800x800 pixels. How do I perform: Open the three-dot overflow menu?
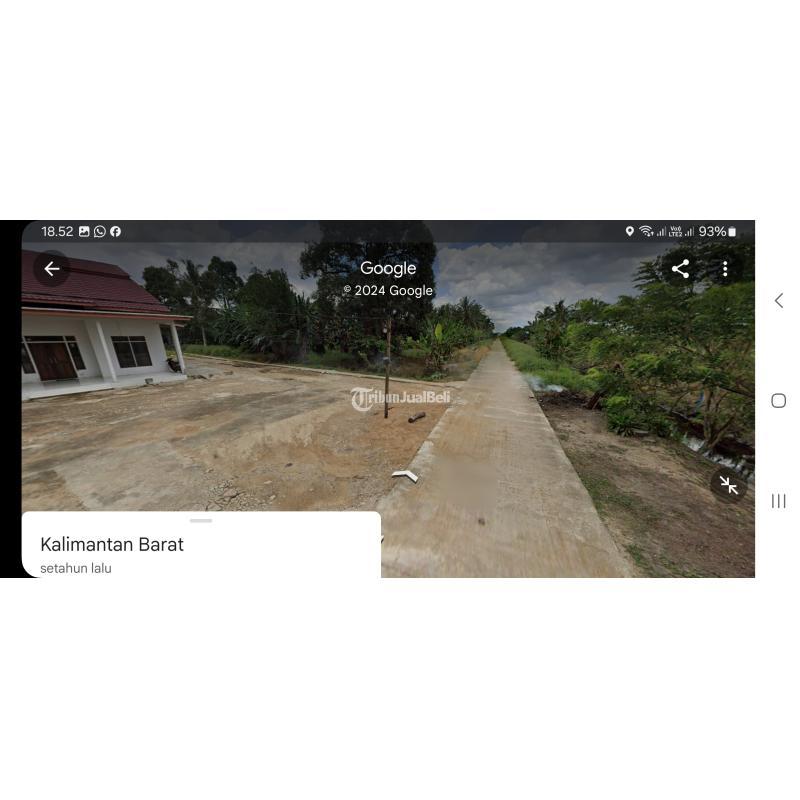pyautogui.click(x=725, y=269)
